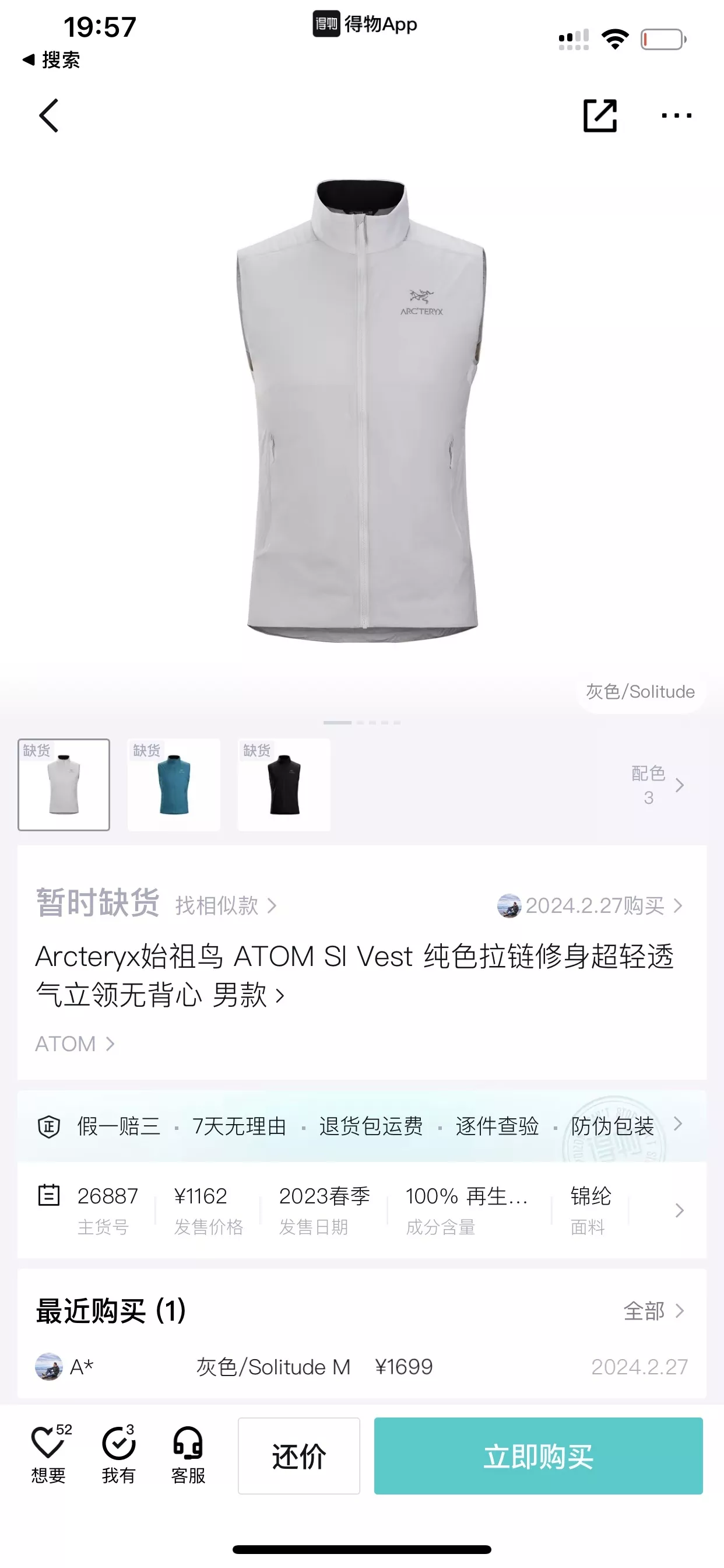The image size is (724, 1568).
Task: Open the ATOM series link
Action: tap(75, 1044)
